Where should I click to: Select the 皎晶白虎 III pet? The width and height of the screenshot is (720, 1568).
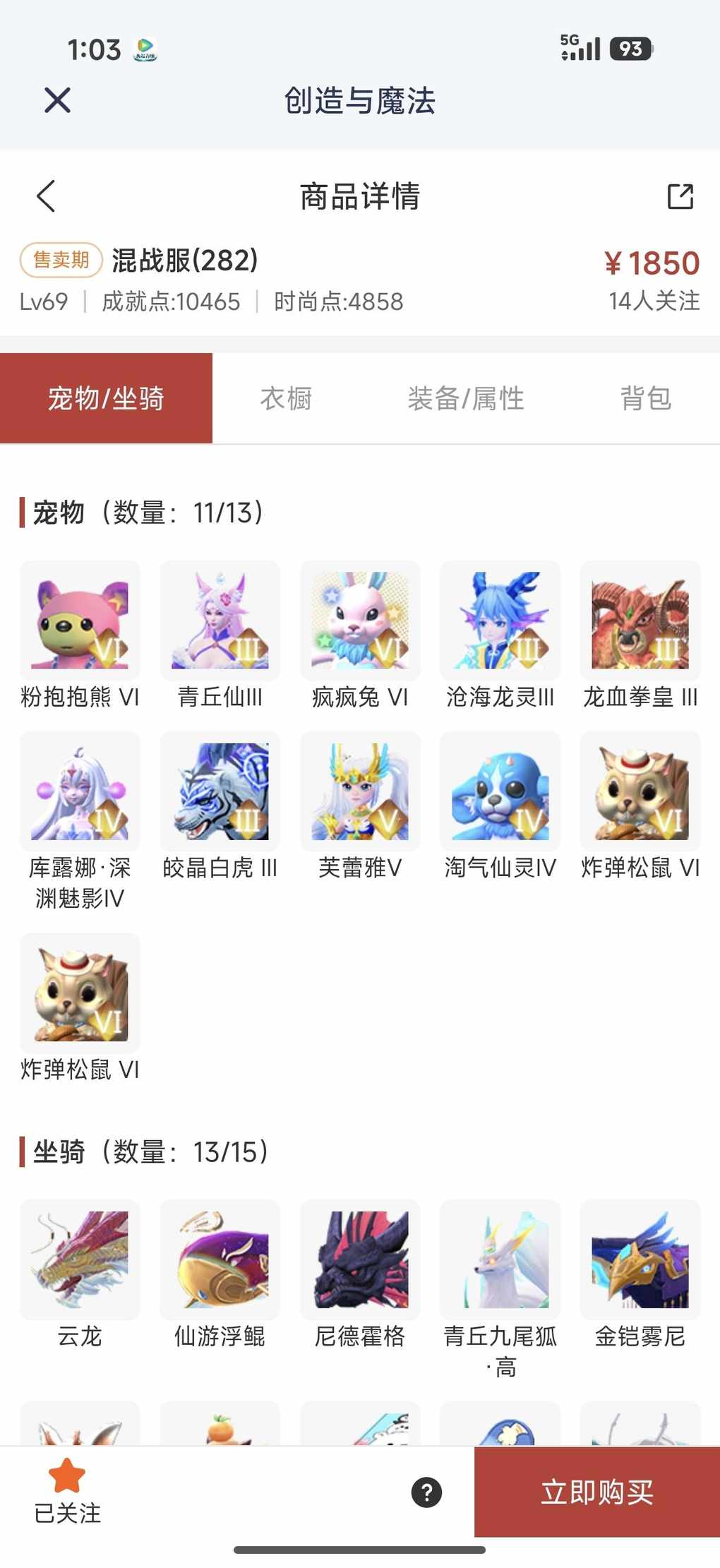click(x=220, y=792)
